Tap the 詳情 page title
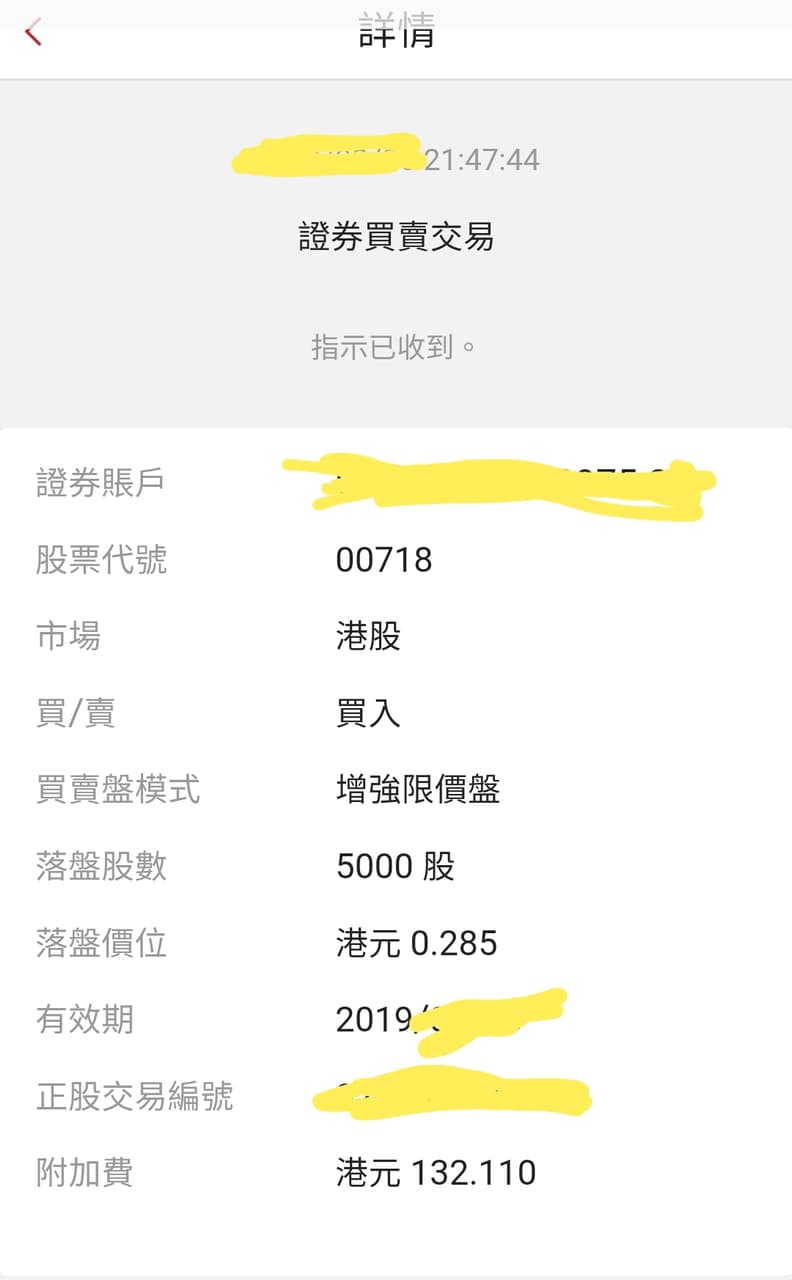The height and width of the screenshot is (1280, 792). point(396,33)
